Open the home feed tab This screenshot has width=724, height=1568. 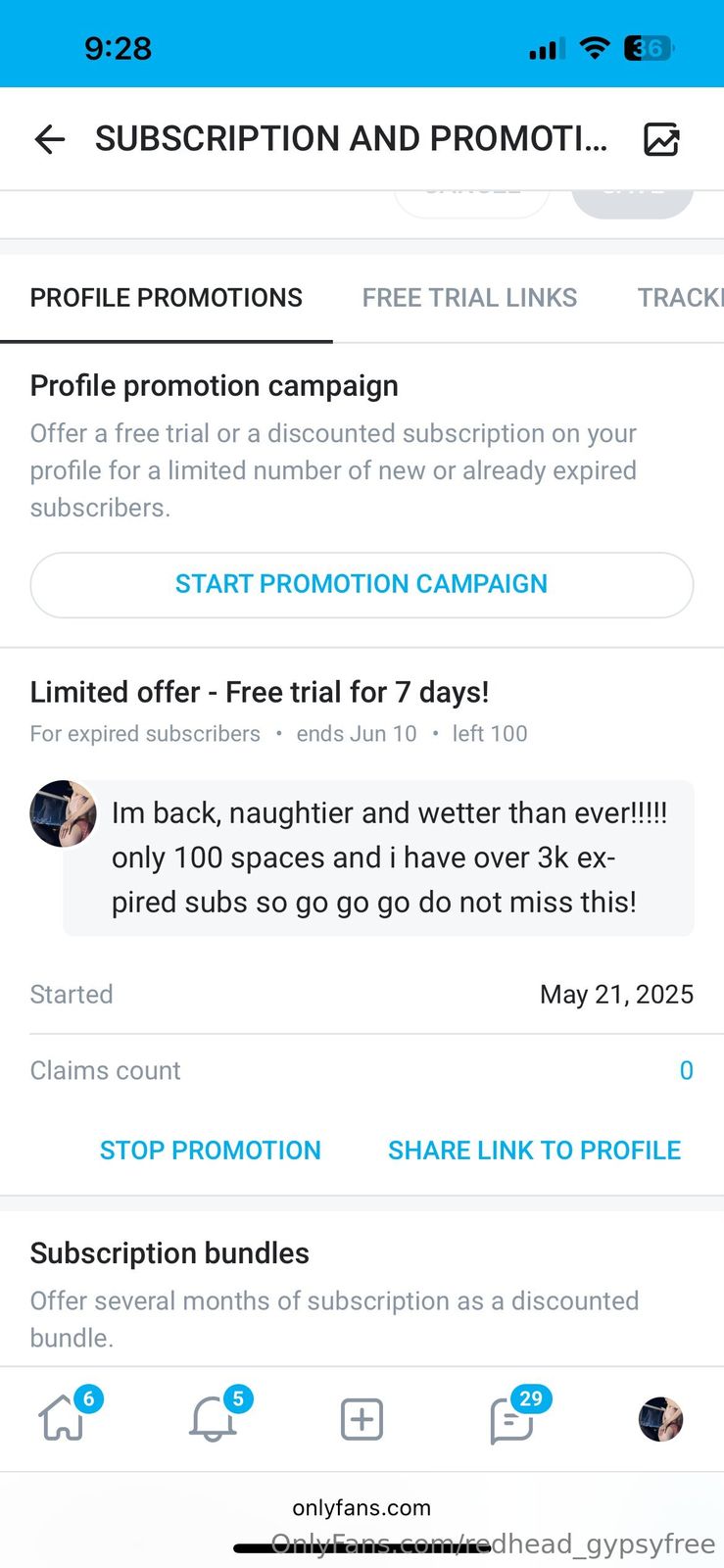pyautogui.click(x=63, y=1419)
